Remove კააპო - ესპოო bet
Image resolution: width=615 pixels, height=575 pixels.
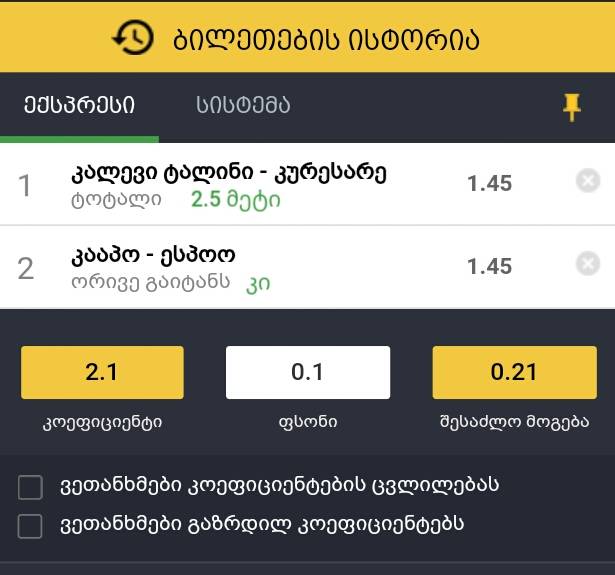588,264
